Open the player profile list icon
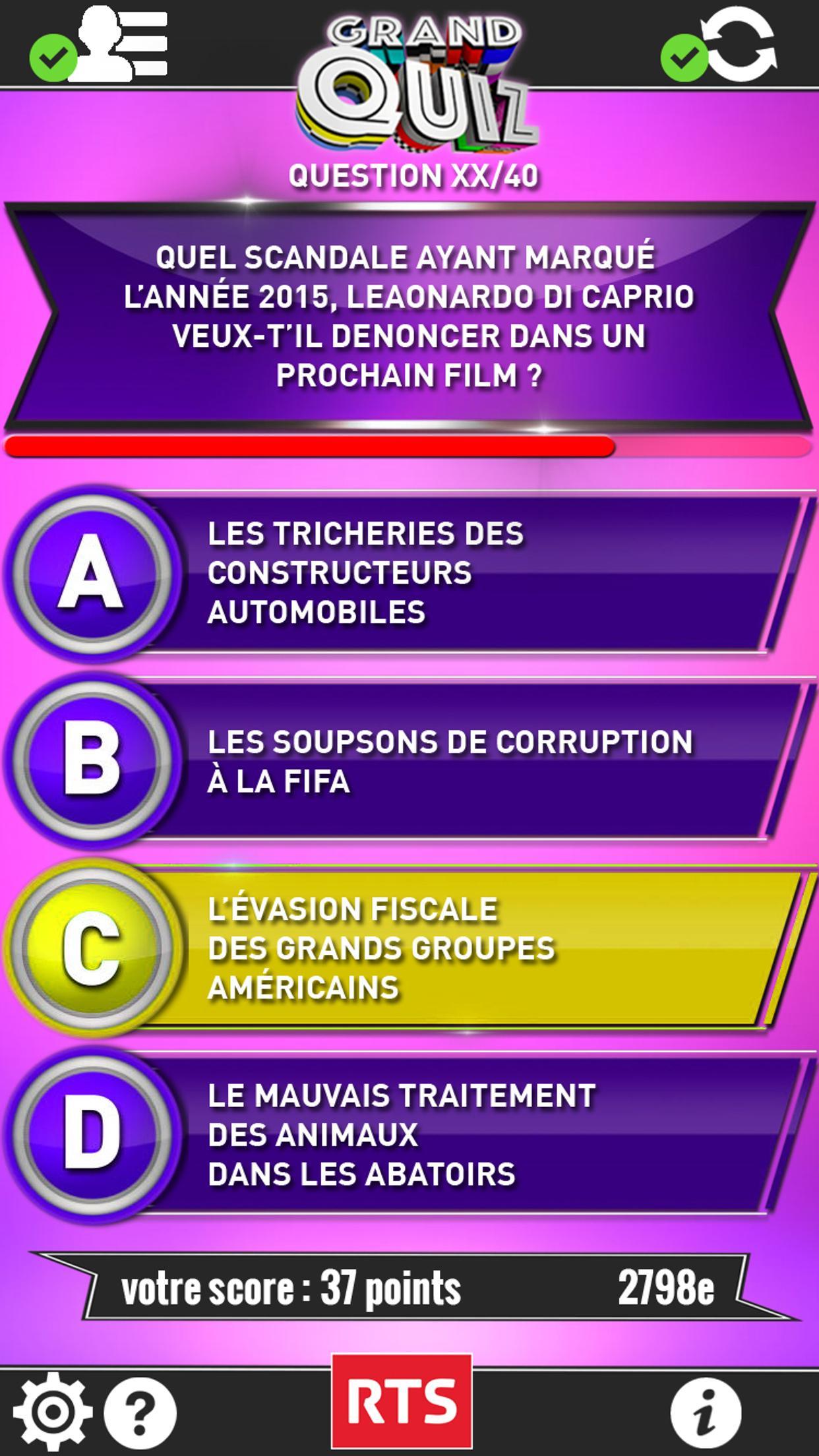819x1456 pixels. 122,47
